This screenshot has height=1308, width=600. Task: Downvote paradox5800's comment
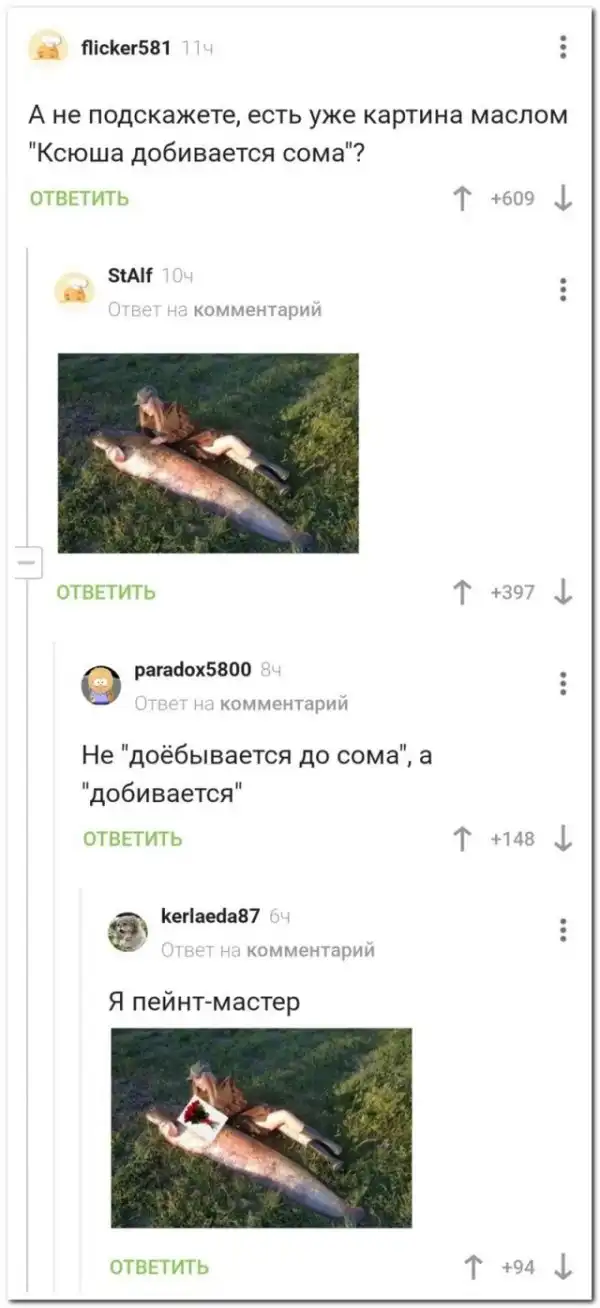(563, 838)
